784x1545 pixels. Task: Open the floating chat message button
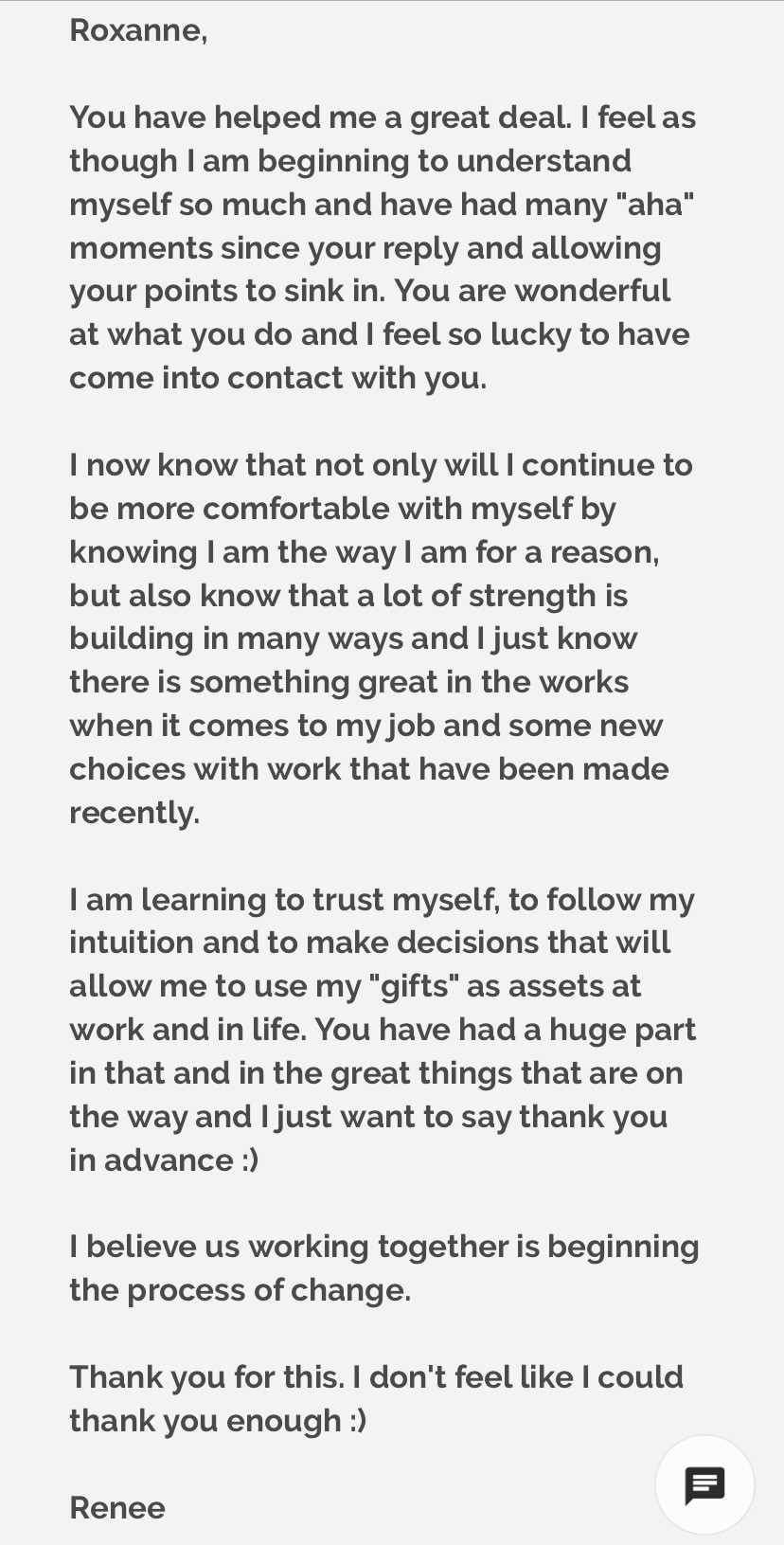(704, 1484)
